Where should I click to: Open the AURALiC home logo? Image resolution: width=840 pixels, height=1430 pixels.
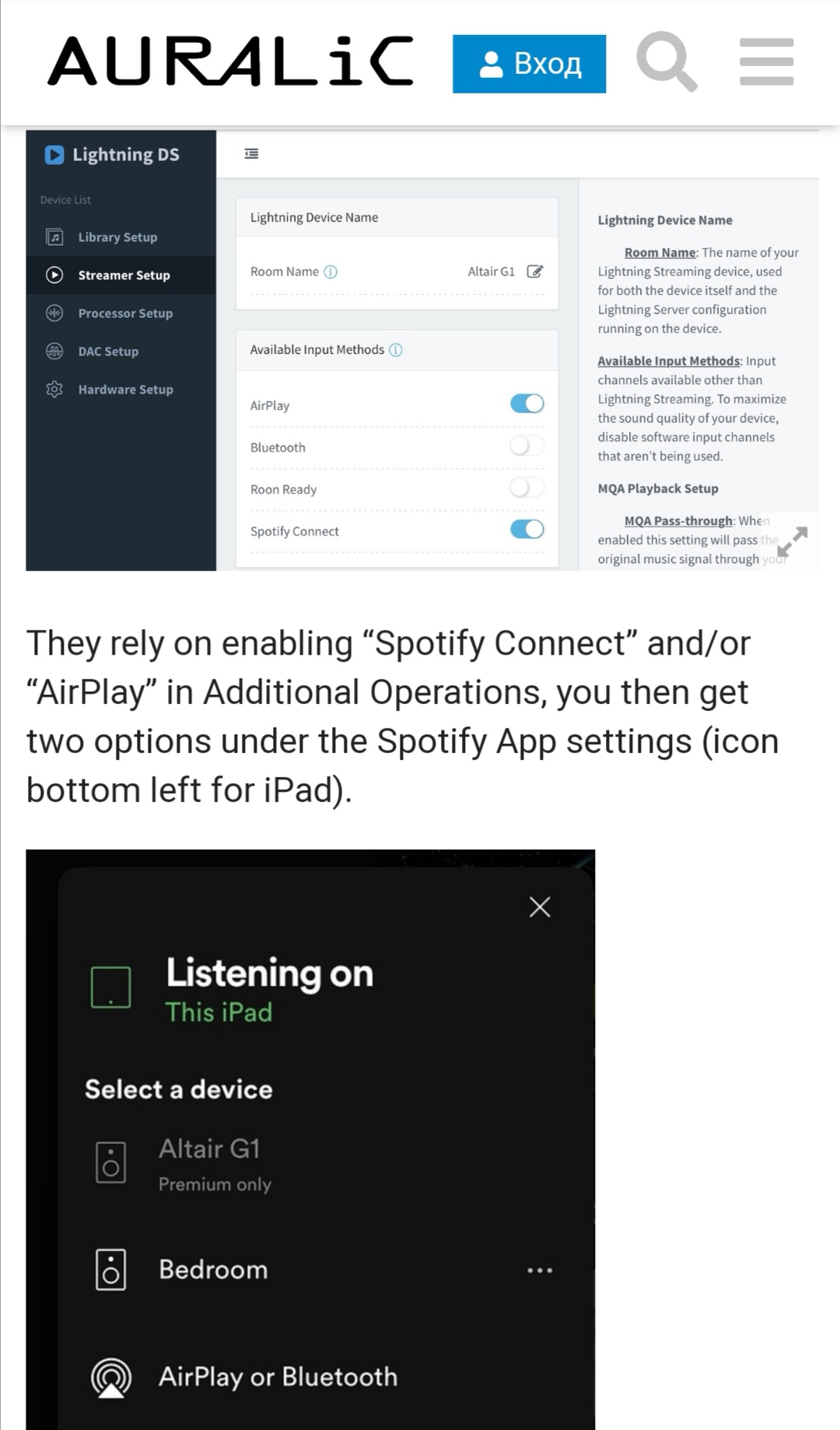[230, 61]
